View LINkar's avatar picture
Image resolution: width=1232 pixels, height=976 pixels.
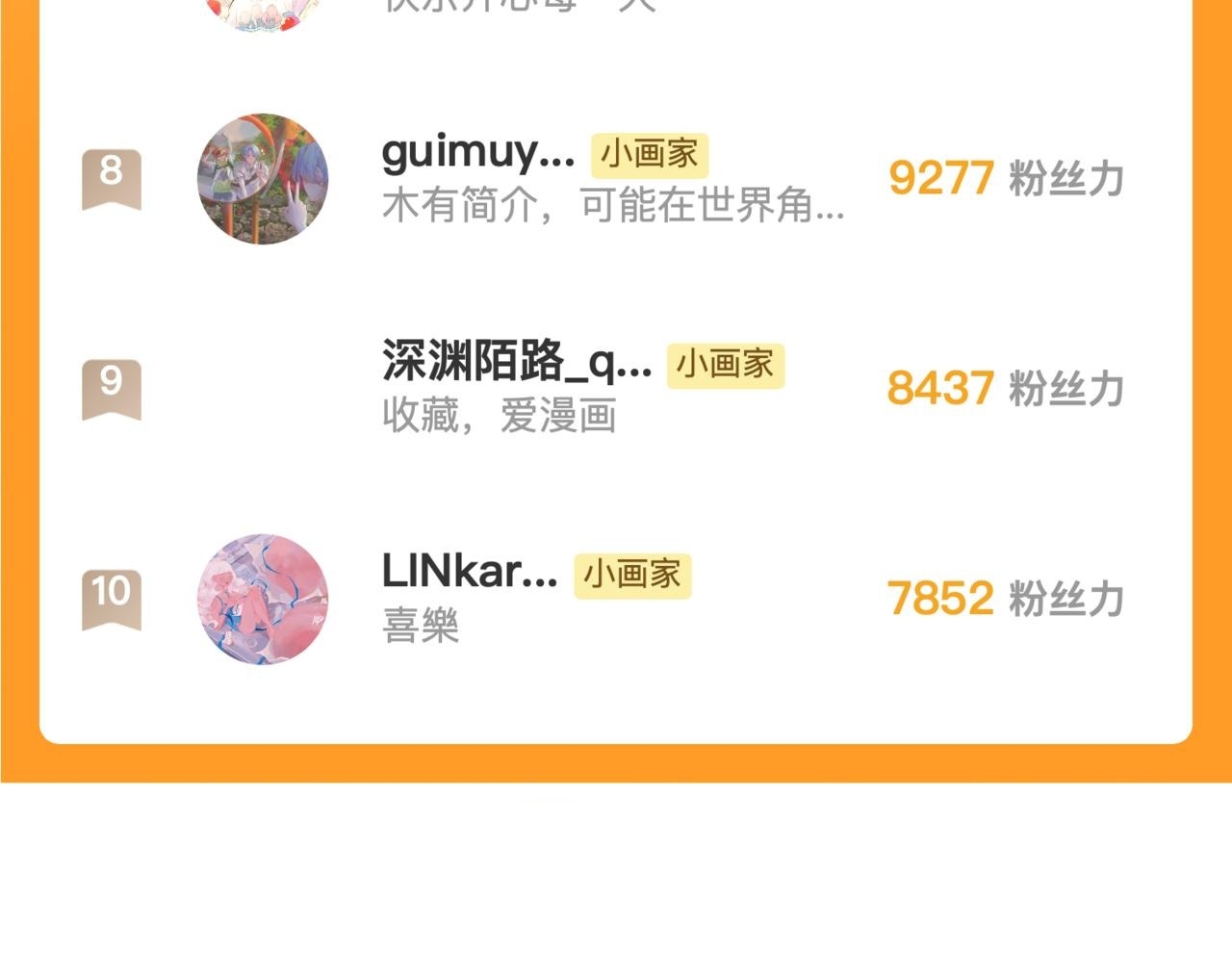pos(263,599)
